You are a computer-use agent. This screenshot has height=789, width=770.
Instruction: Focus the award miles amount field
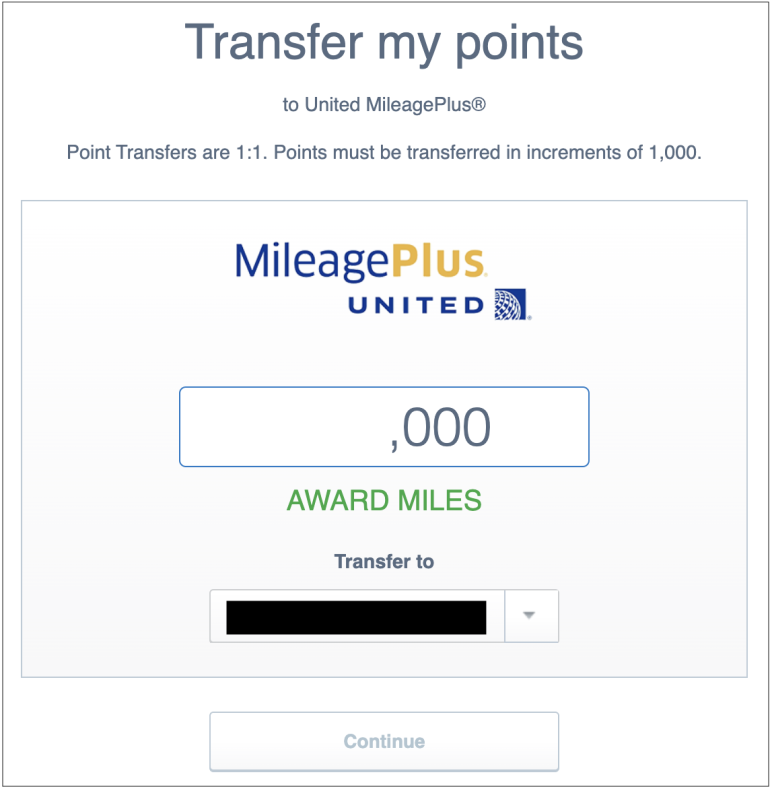click(x=383, y=427)
